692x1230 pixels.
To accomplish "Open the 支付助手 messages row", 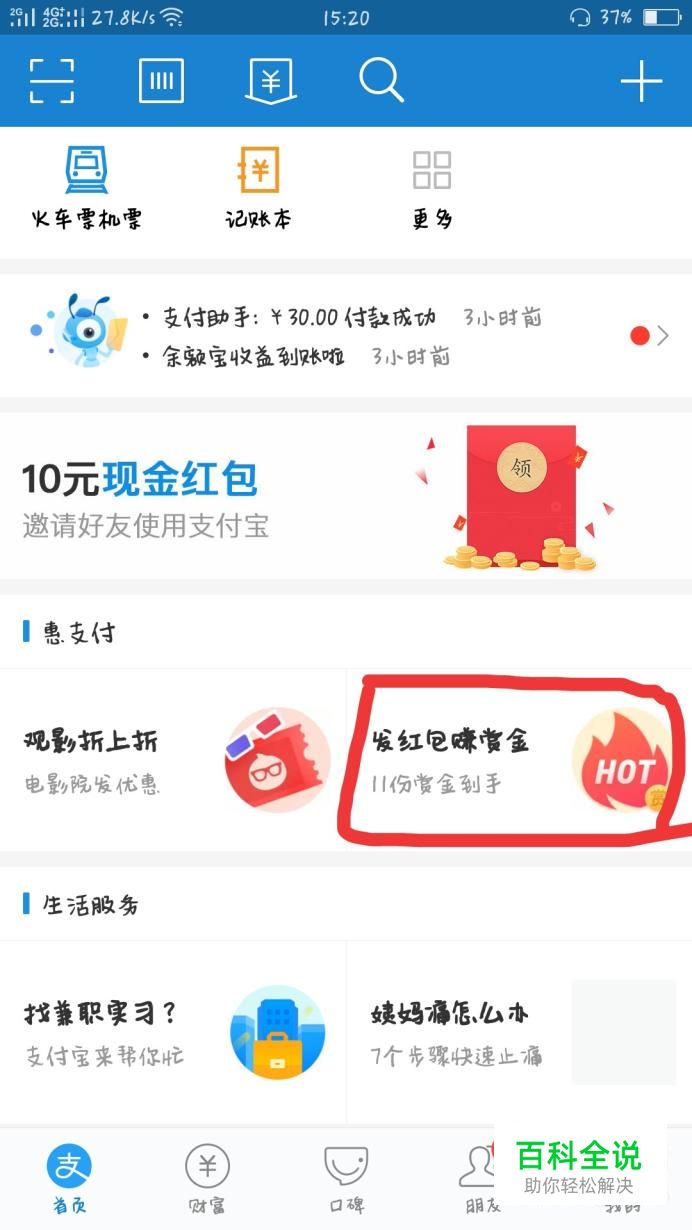I will point(345,336).
